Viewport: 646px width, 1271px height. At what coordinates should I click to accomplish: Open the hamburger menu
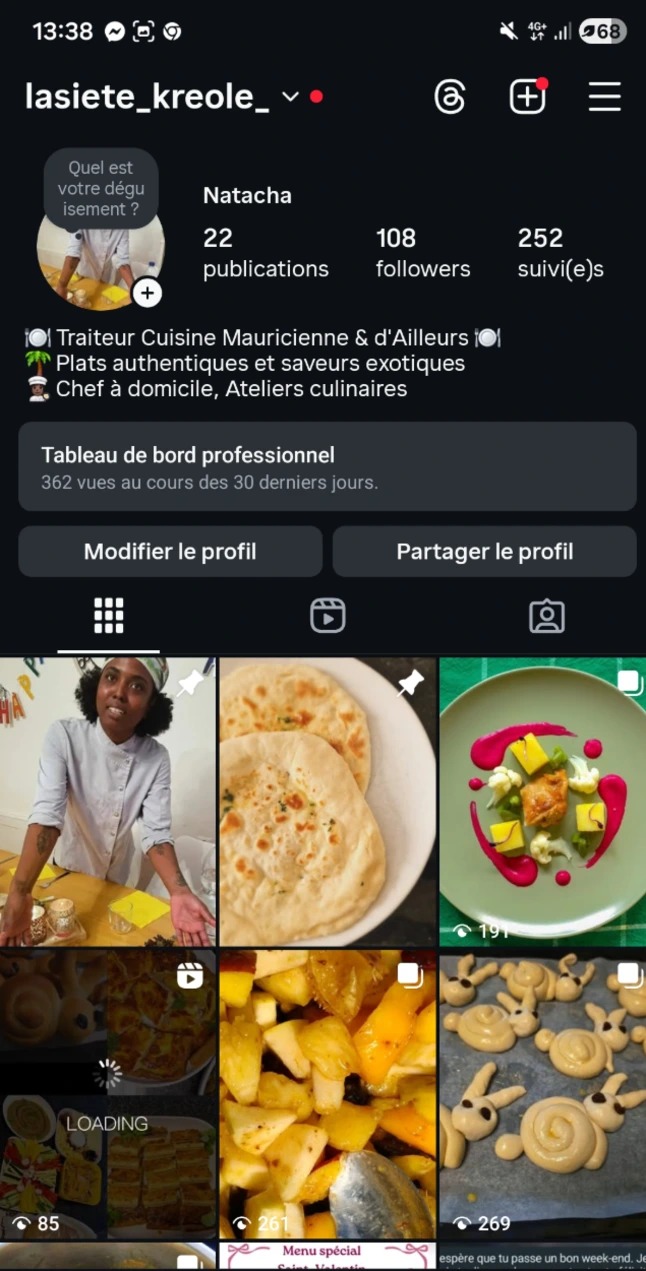coord(604,97)
